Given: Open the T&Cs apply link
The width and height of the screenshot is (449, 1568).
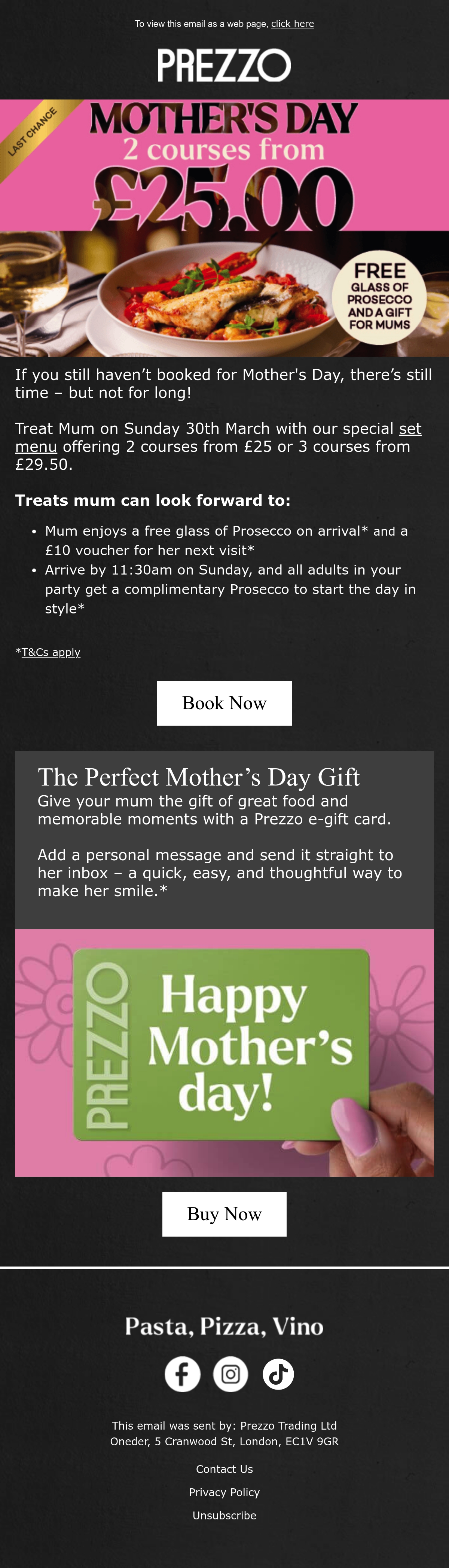Looking at the screenshot, I should coord(51,652).
